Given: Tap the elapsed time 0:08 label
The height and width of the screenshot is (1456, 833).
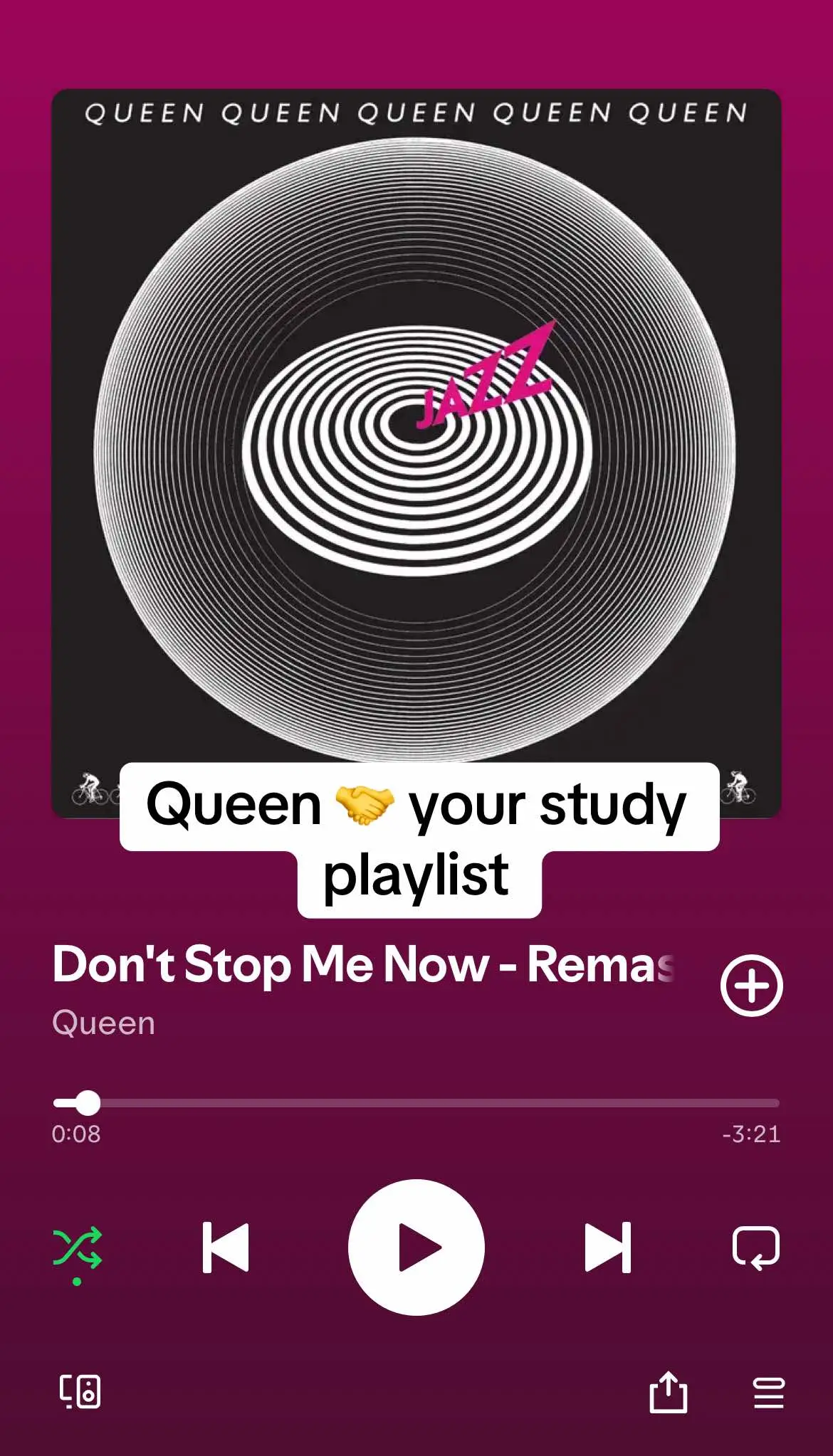Looking at the screenshot, I should (x=76, y=1135).
